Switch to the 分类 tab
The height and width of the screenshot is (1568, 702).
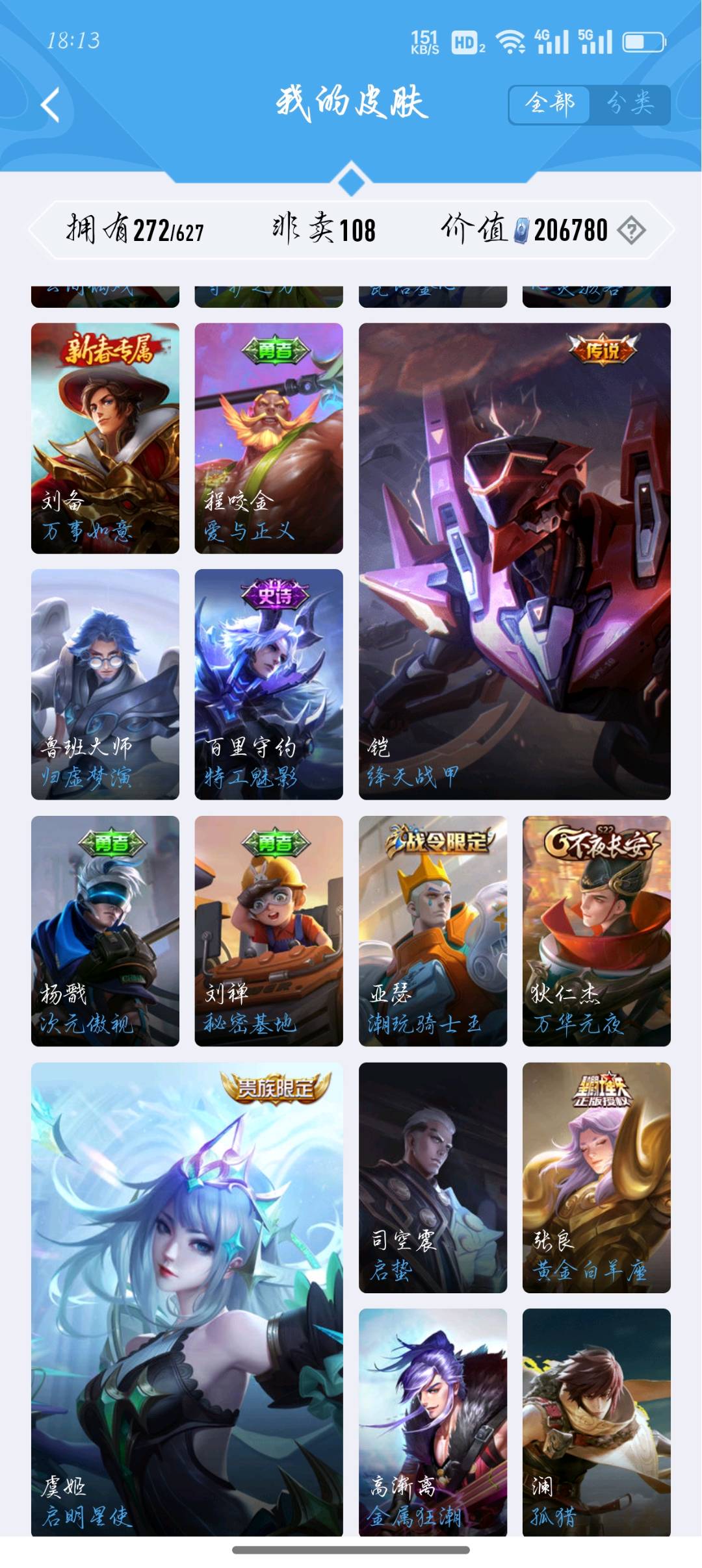pyautogui.click(x=629, y=104)
